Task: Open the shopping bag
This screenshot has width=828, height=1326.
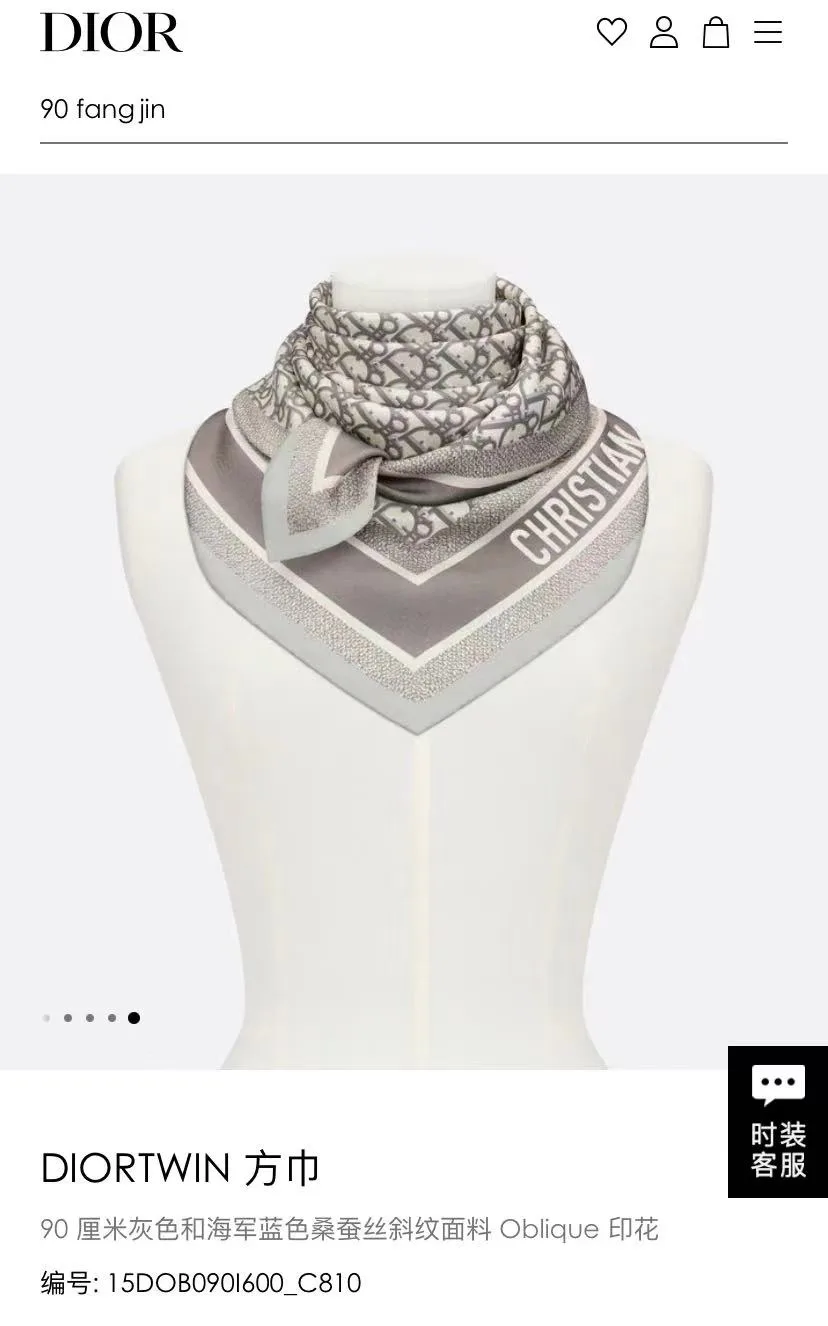Action: point(716,32)
